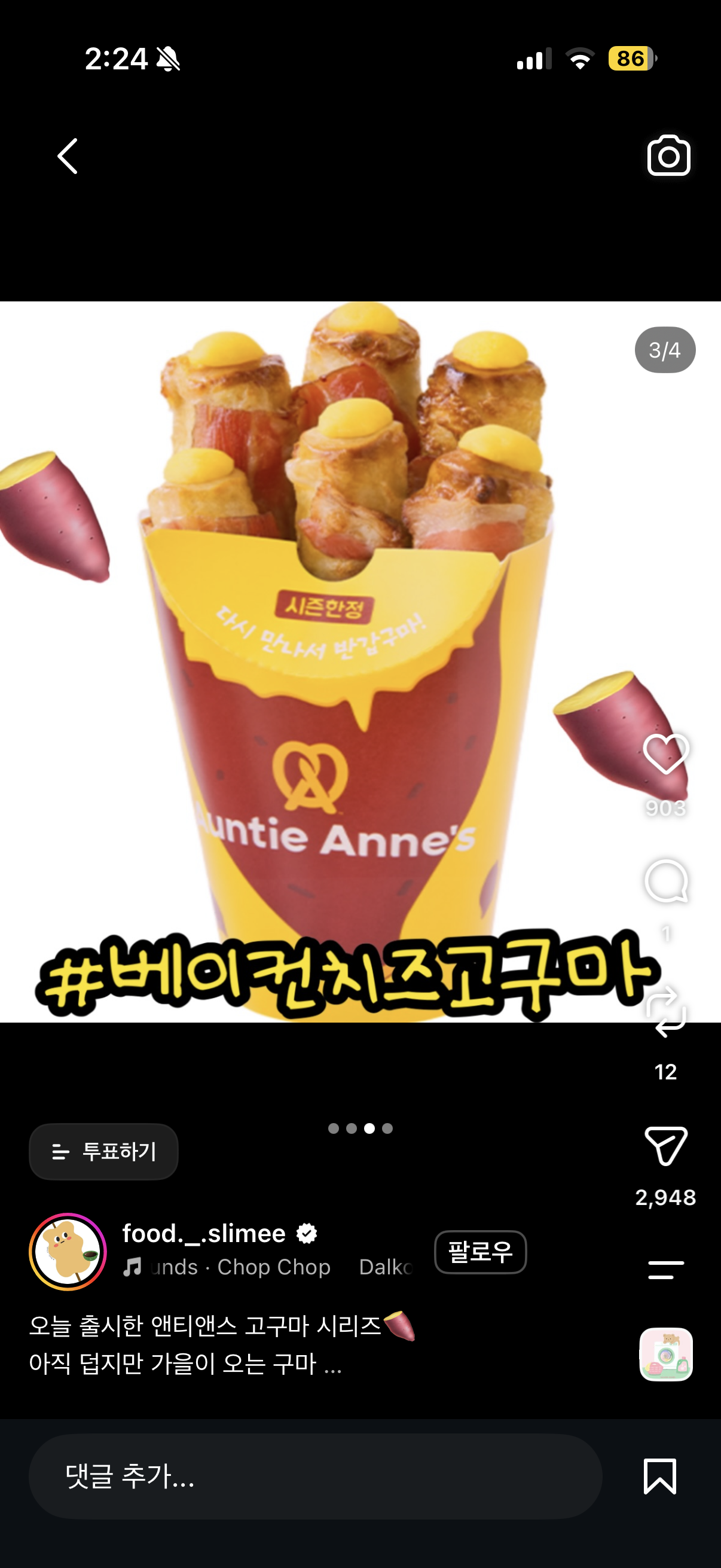Add a comment in 댓글 추가 field
This screenshot has width=721, height=1568.
315,1476
